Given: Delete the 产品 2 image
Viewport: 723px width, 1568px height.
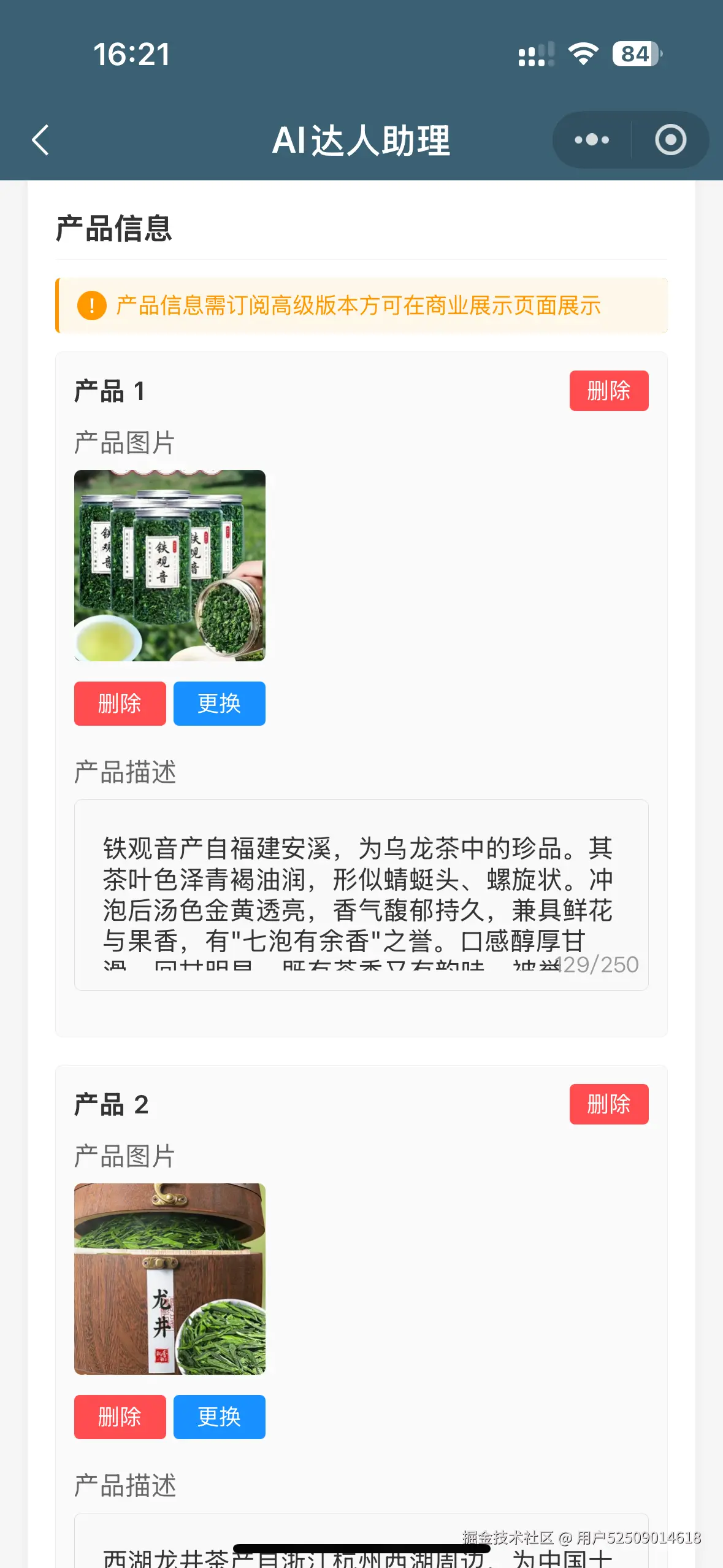Looking at the screenshot, I should point(120,1416).
